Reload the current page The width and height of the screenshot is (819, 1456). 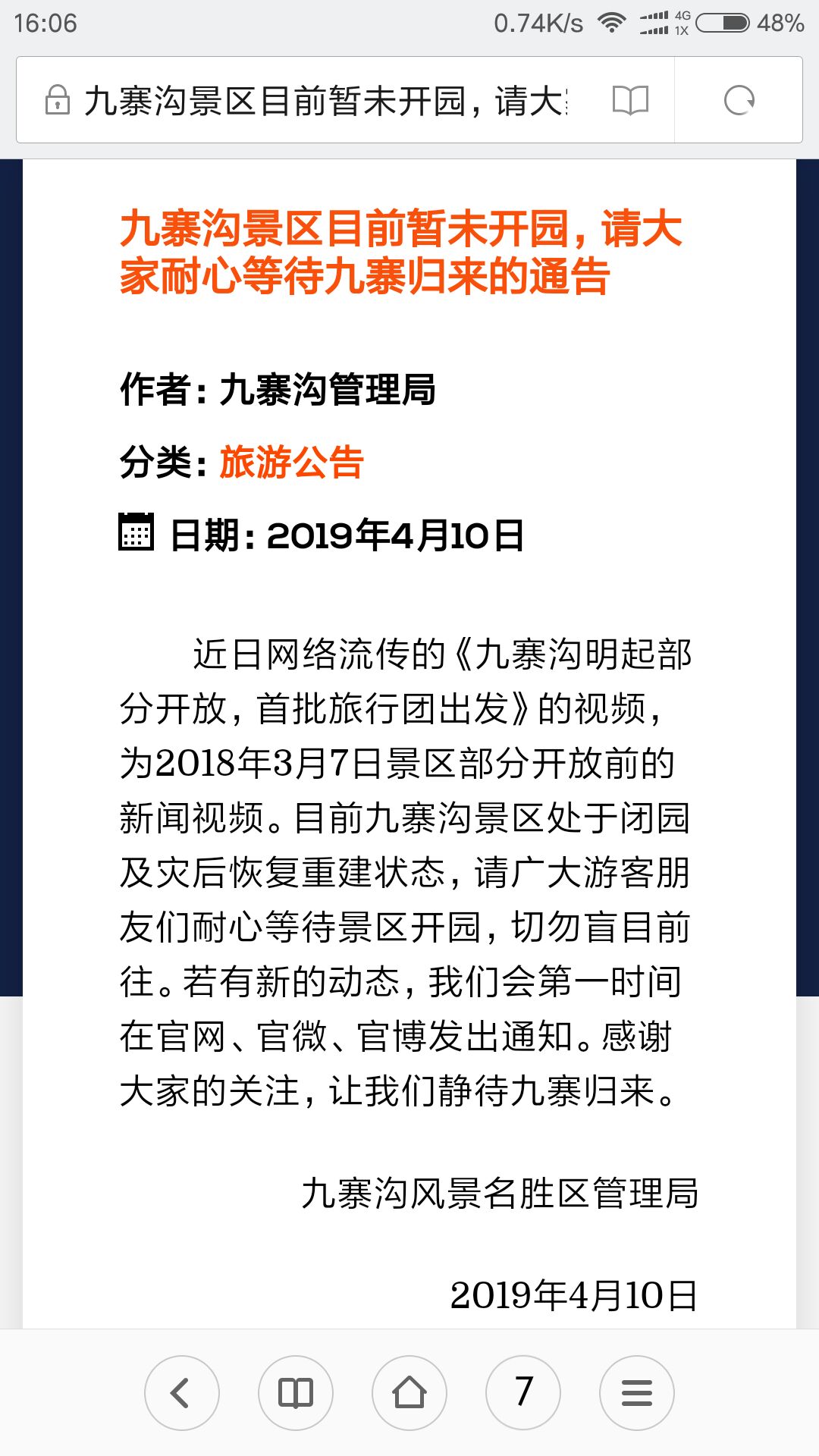tap(739, 100)
